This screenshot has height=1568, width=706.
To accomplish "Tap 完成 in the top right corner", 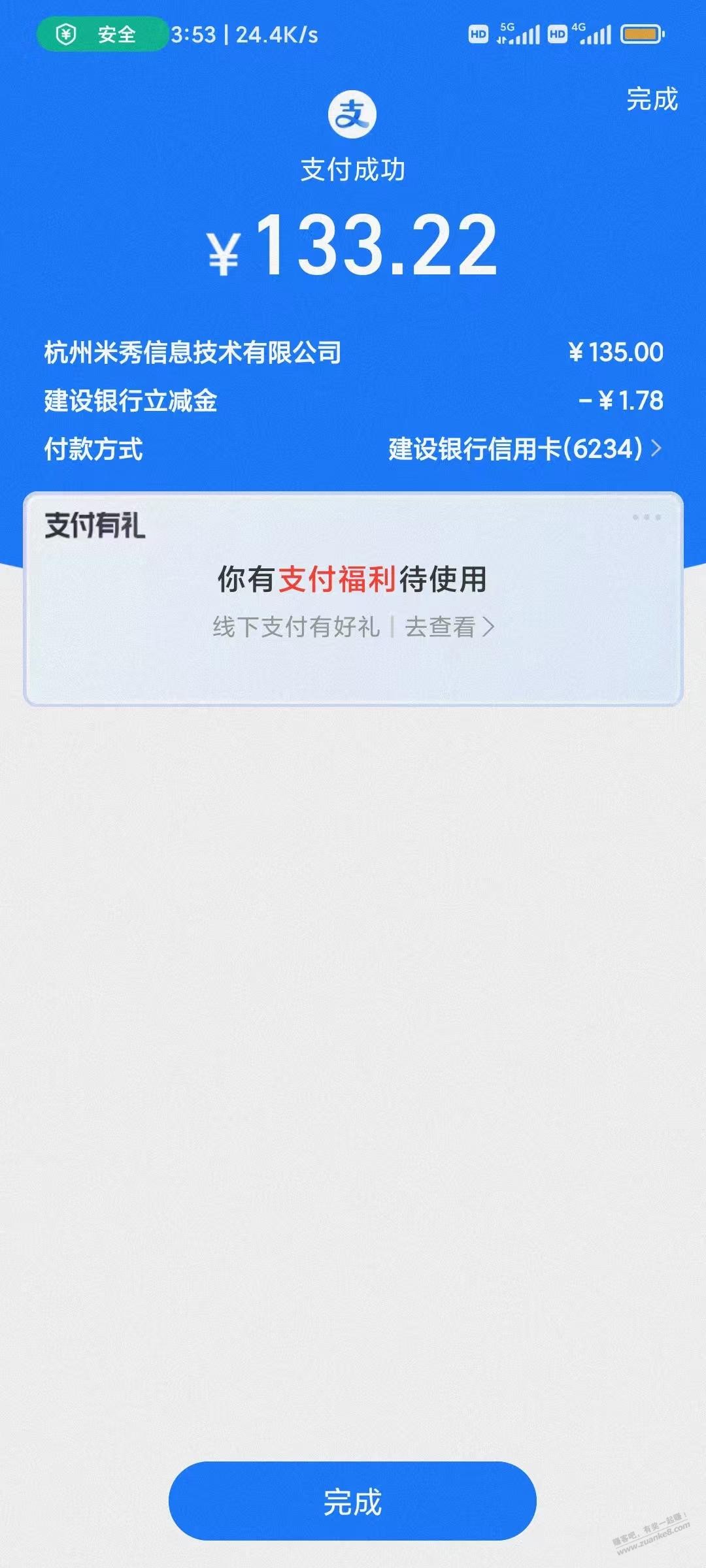I will [x=652, y=99].
